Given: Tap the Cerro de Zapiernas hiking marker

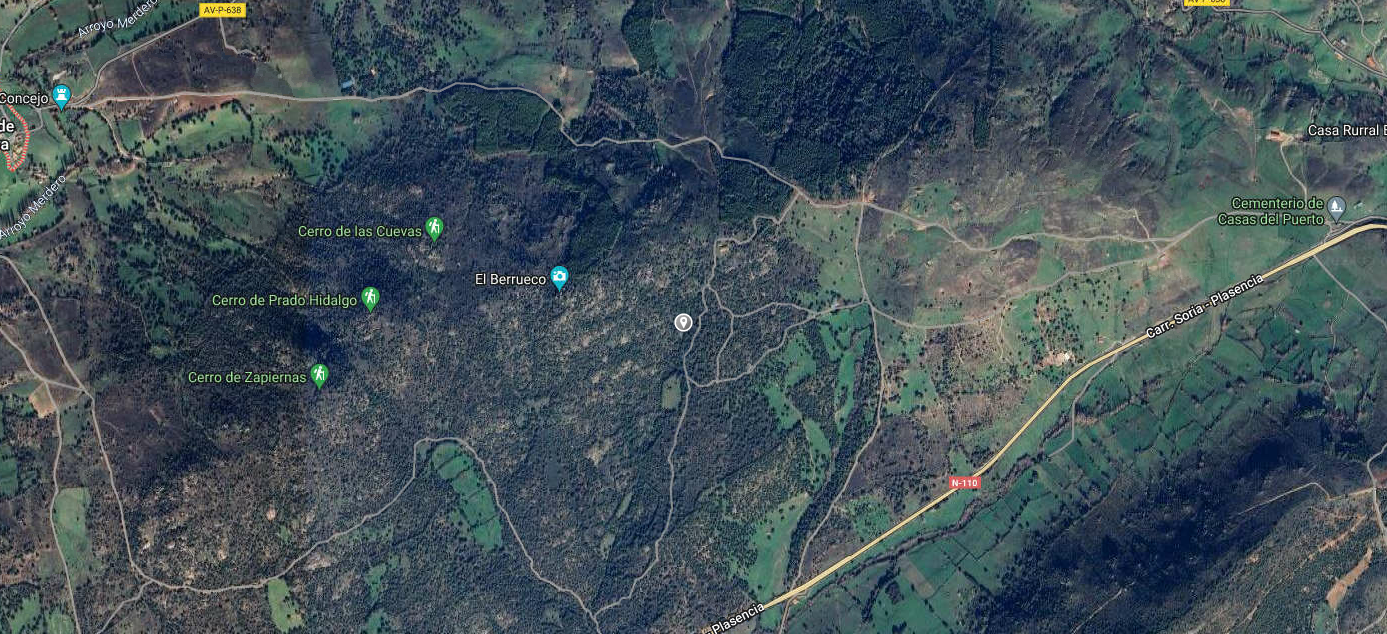Looking at the screenshot, I should click(319, 375).
